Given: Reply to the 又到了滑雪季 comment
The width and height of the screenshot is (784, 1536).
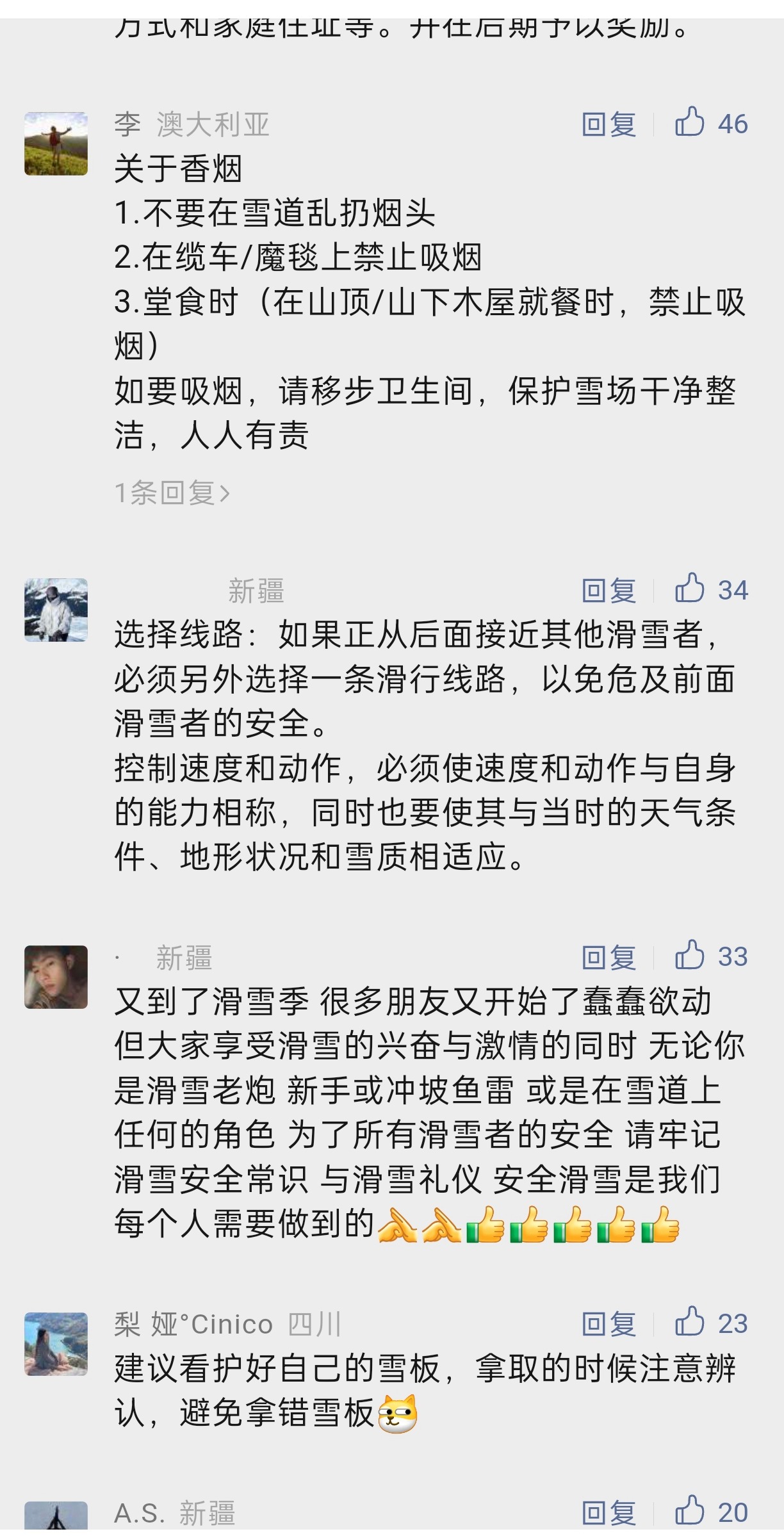Looking at the screenshot, I should click(608, 958).
